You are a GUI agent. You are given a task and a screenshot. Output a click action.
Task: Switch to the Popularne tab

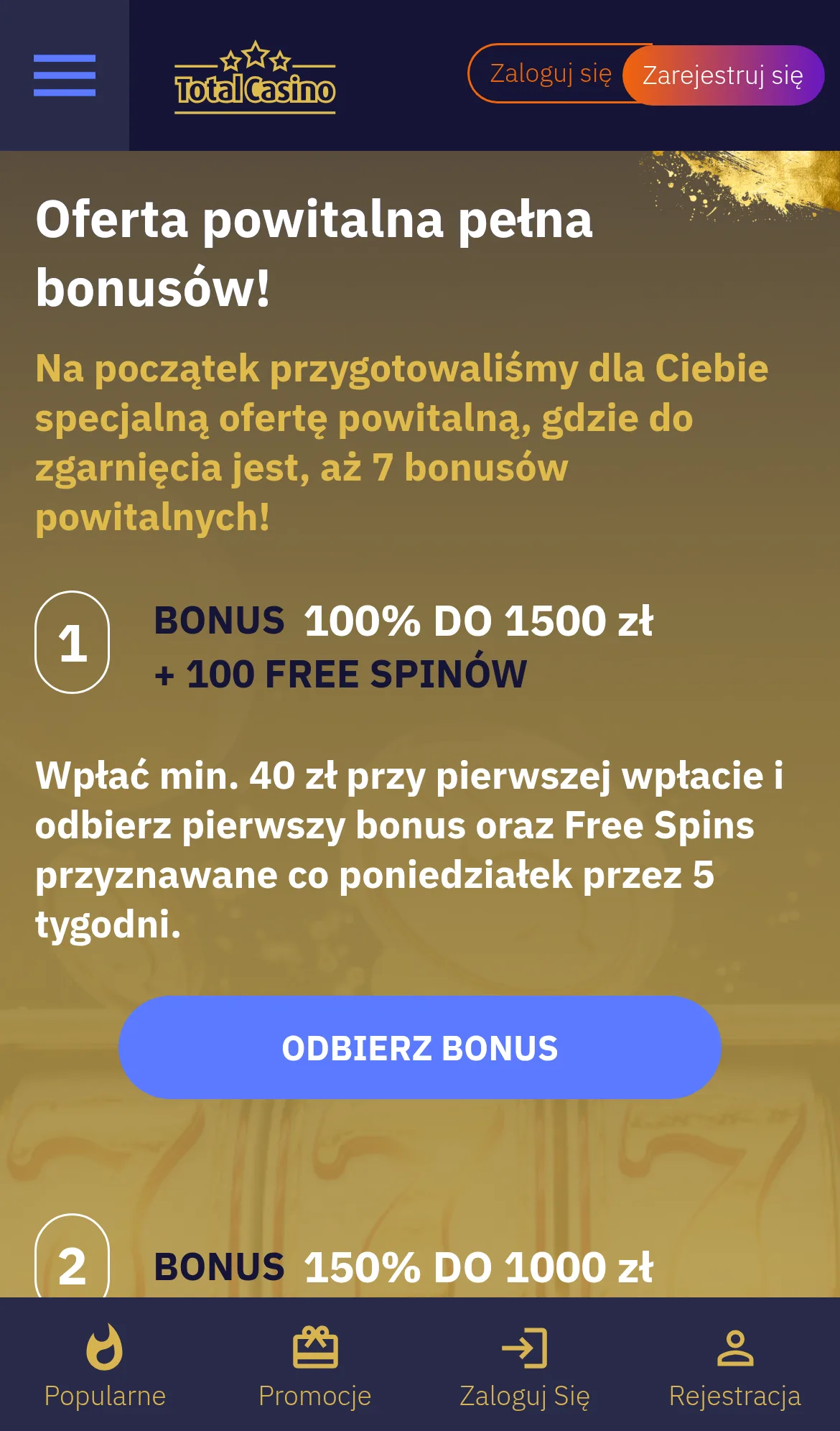(105, 1365)
